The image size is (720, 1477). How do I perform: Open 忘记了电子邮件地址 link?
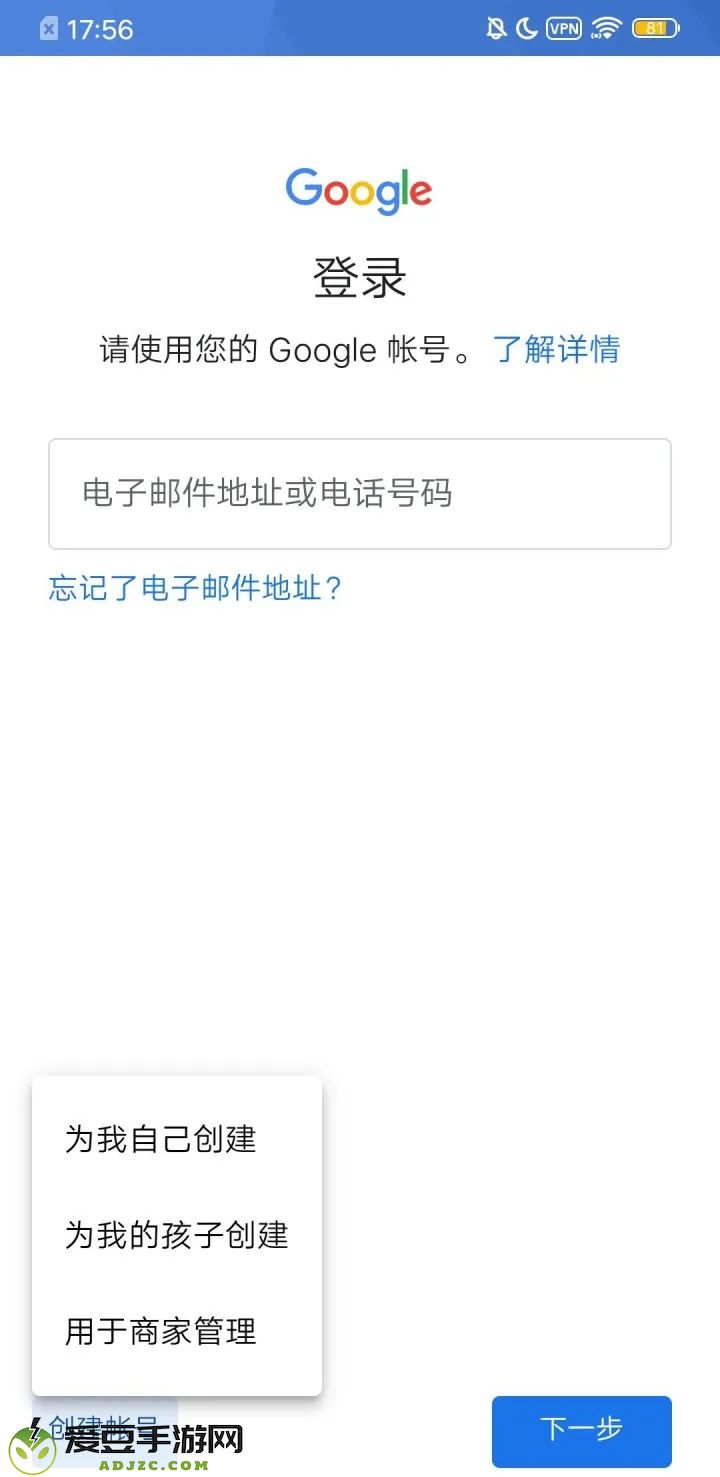pyautogui.click(x=196, y=588)
